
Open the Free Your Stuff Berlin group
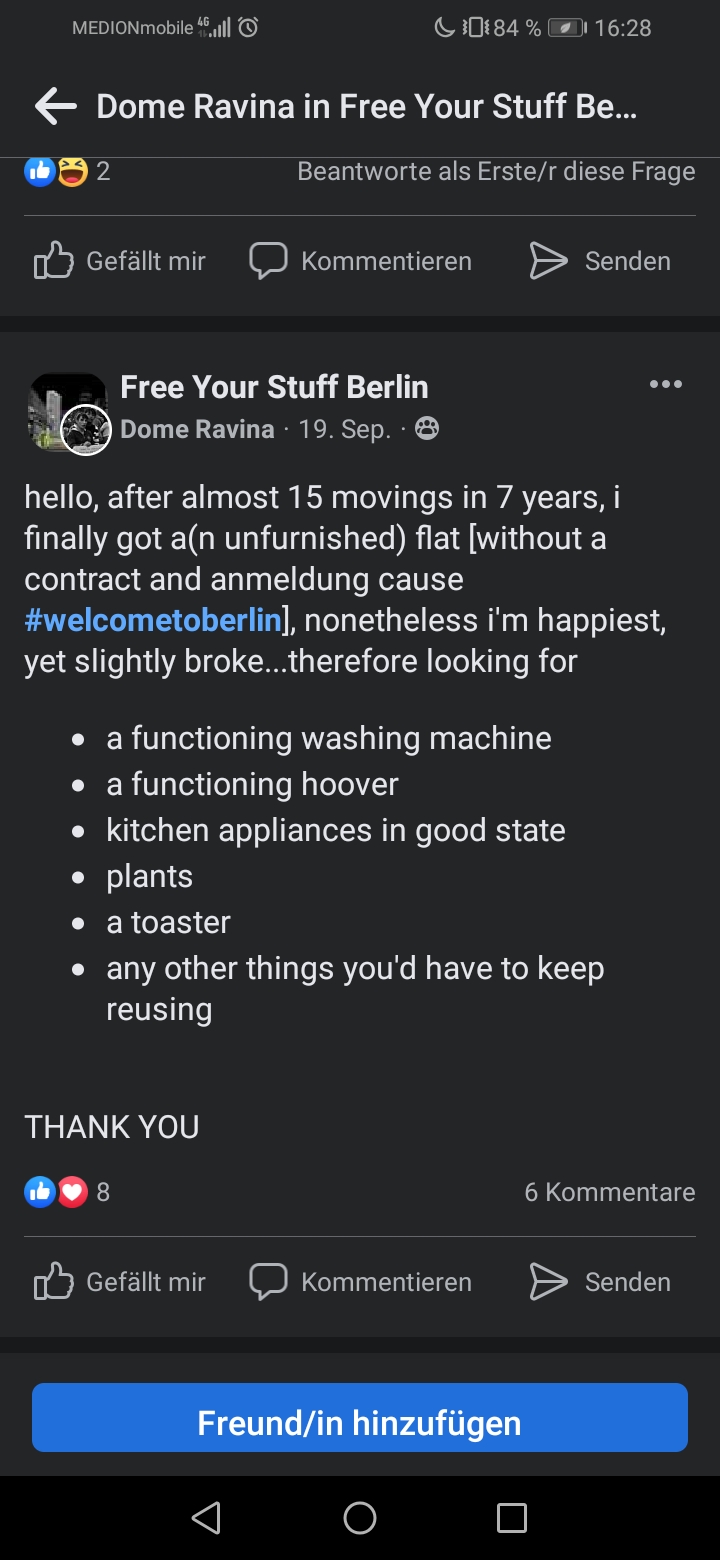tap(274, 387)
